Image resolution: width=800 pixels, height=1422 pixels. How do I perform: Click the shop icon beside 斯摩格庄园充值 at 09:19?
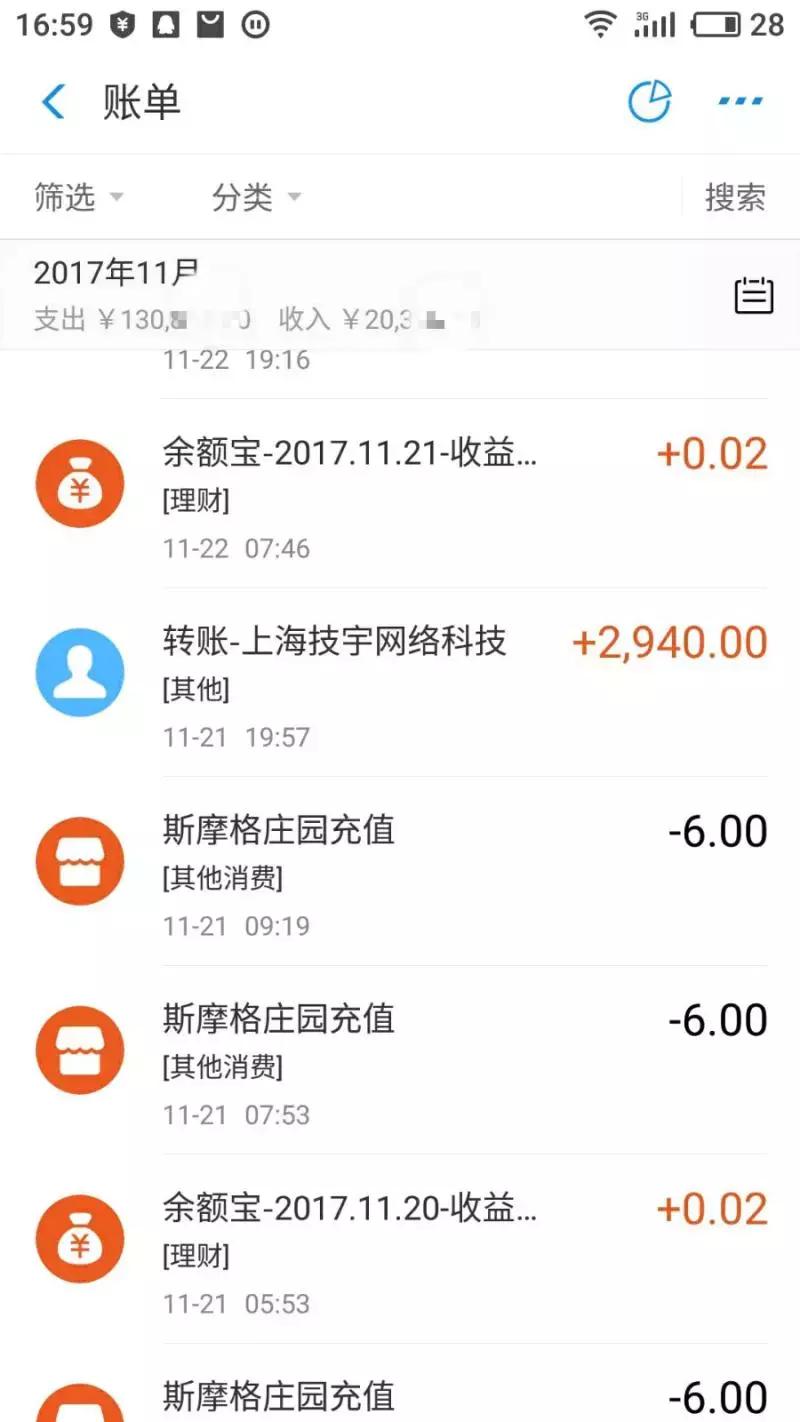tap(80, 861)
